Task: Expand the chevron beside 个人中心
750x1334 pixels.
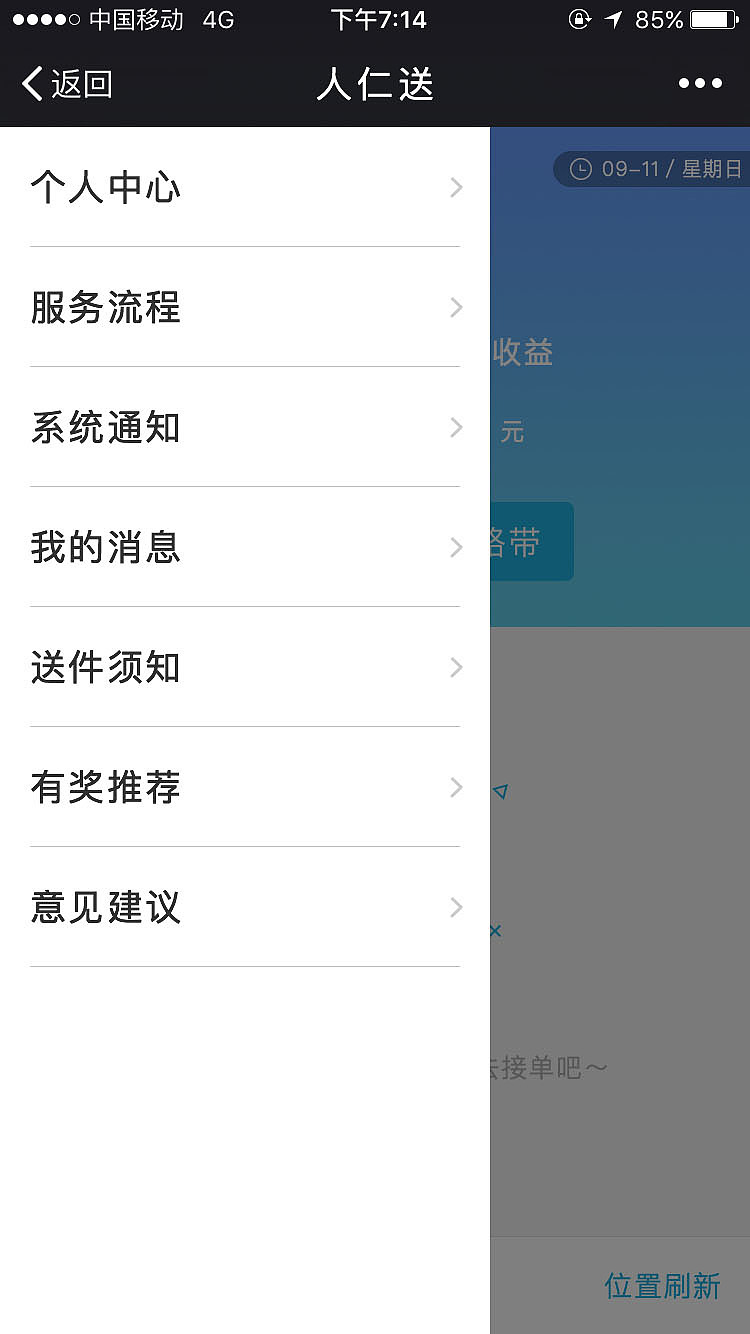Action: 456,187
